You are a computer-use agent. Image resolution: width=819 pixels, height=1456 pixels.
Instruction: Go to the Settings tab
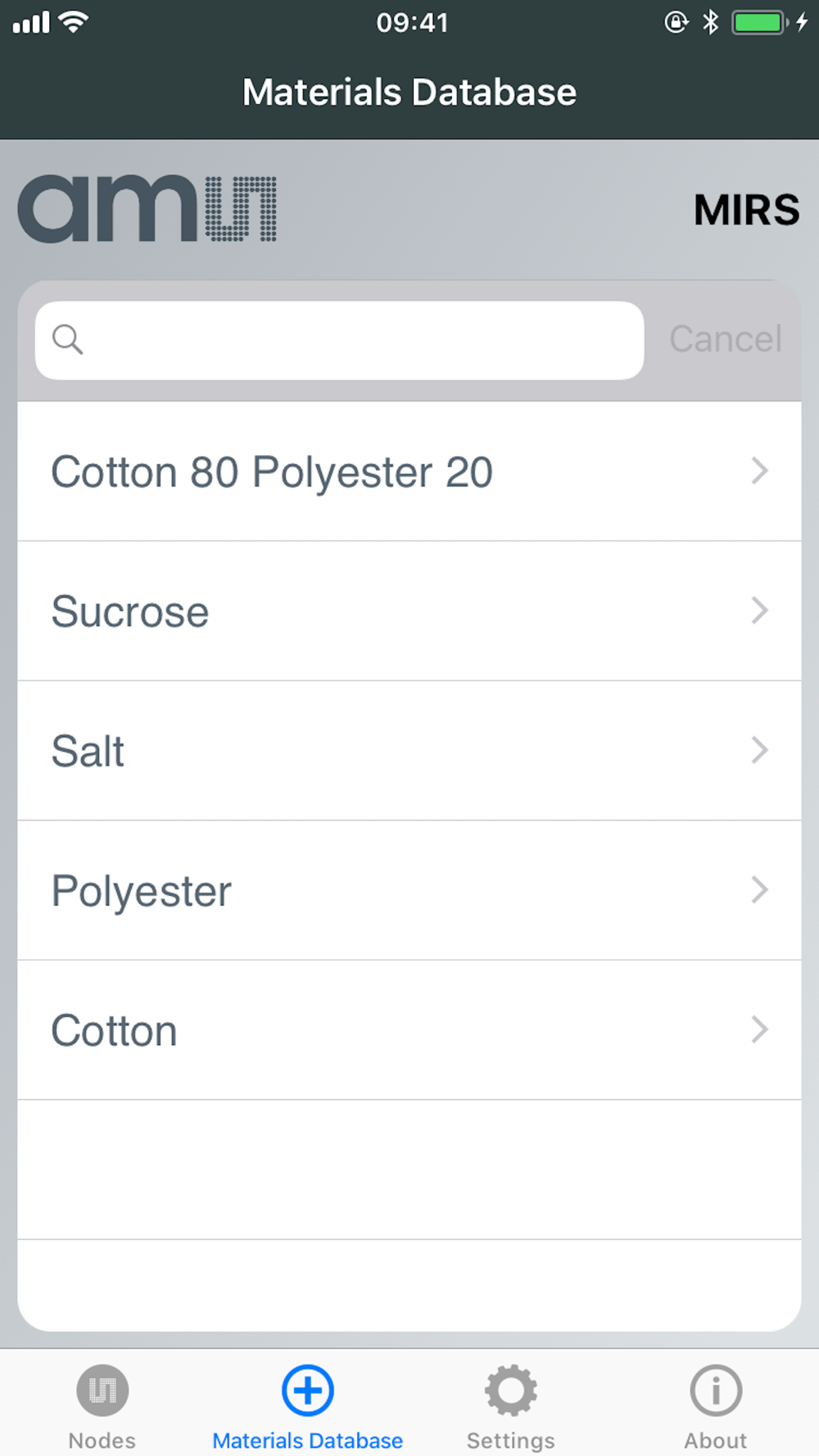511,1407
